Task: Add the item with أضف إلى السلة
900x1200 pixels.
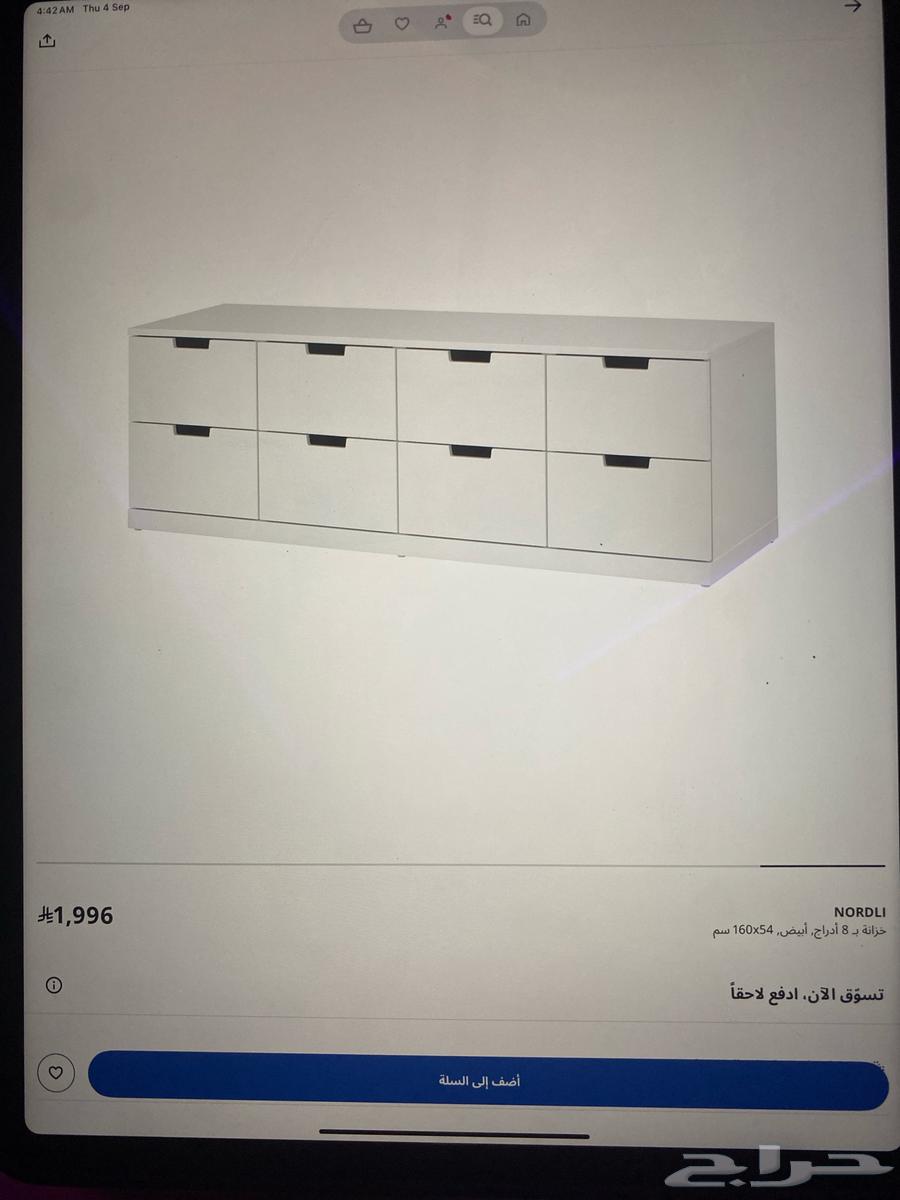Action: click(x=488, y=1080)
